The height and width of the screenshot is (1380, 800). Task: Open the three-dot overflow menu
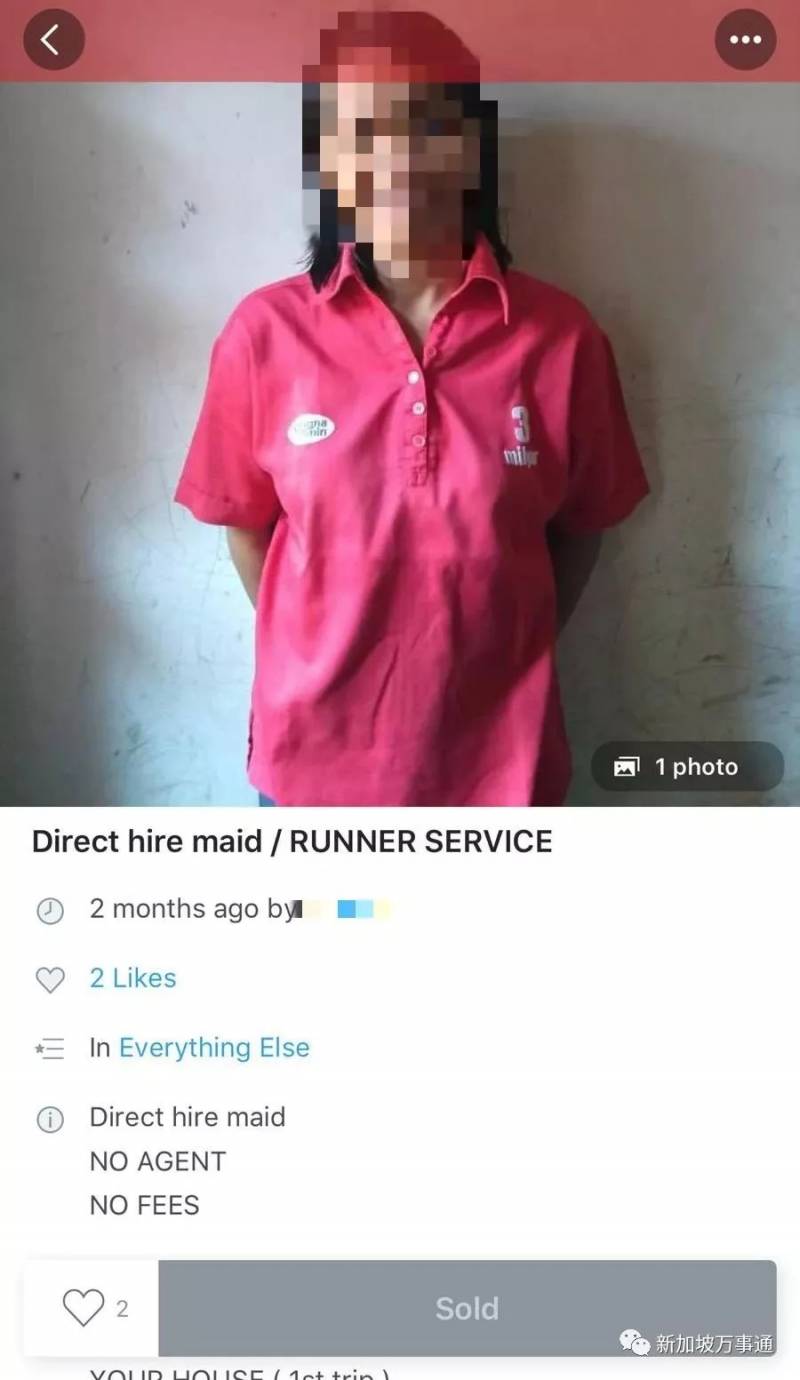coord(745,40)
